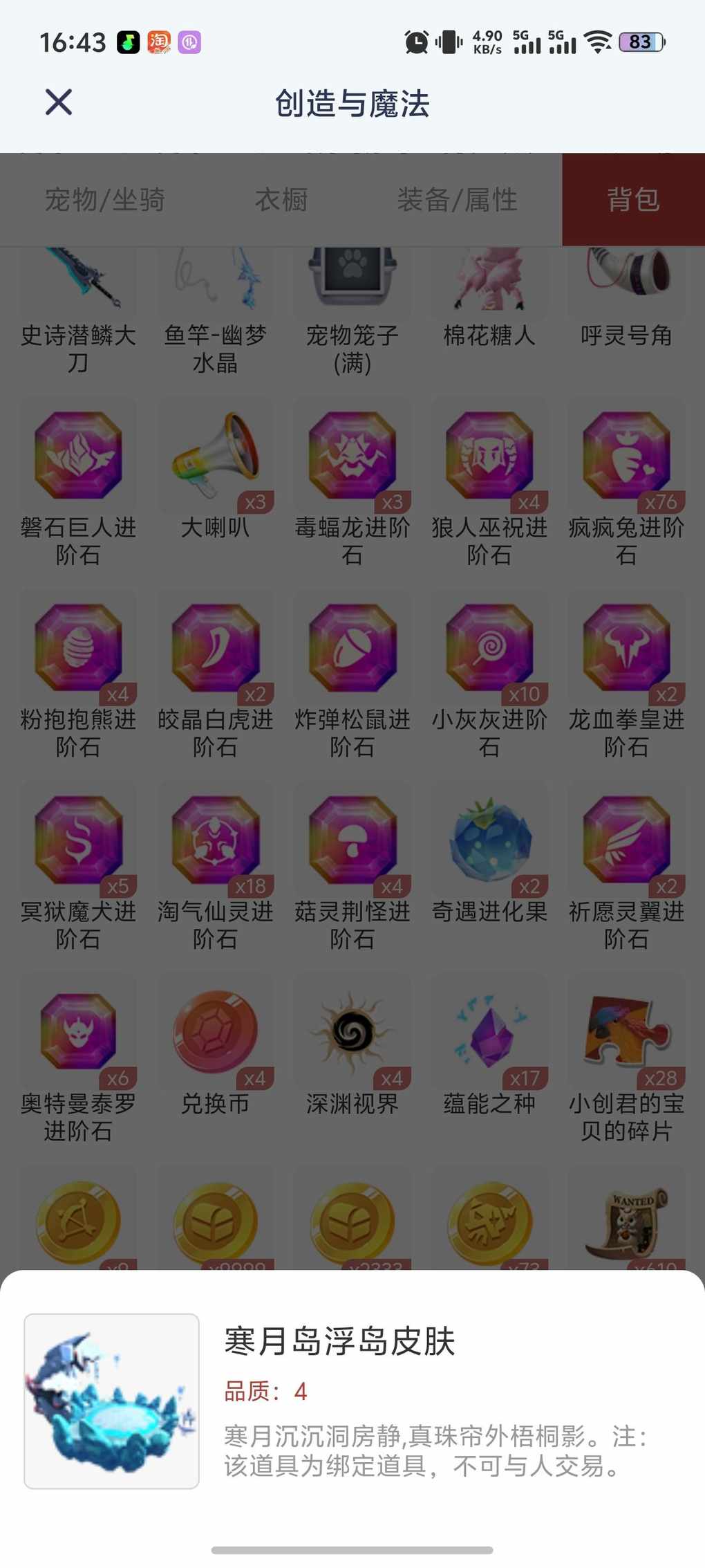The image size is (705, 1568).
Task: Select the 大喇叭 item
Action: (x=215, y=456)
